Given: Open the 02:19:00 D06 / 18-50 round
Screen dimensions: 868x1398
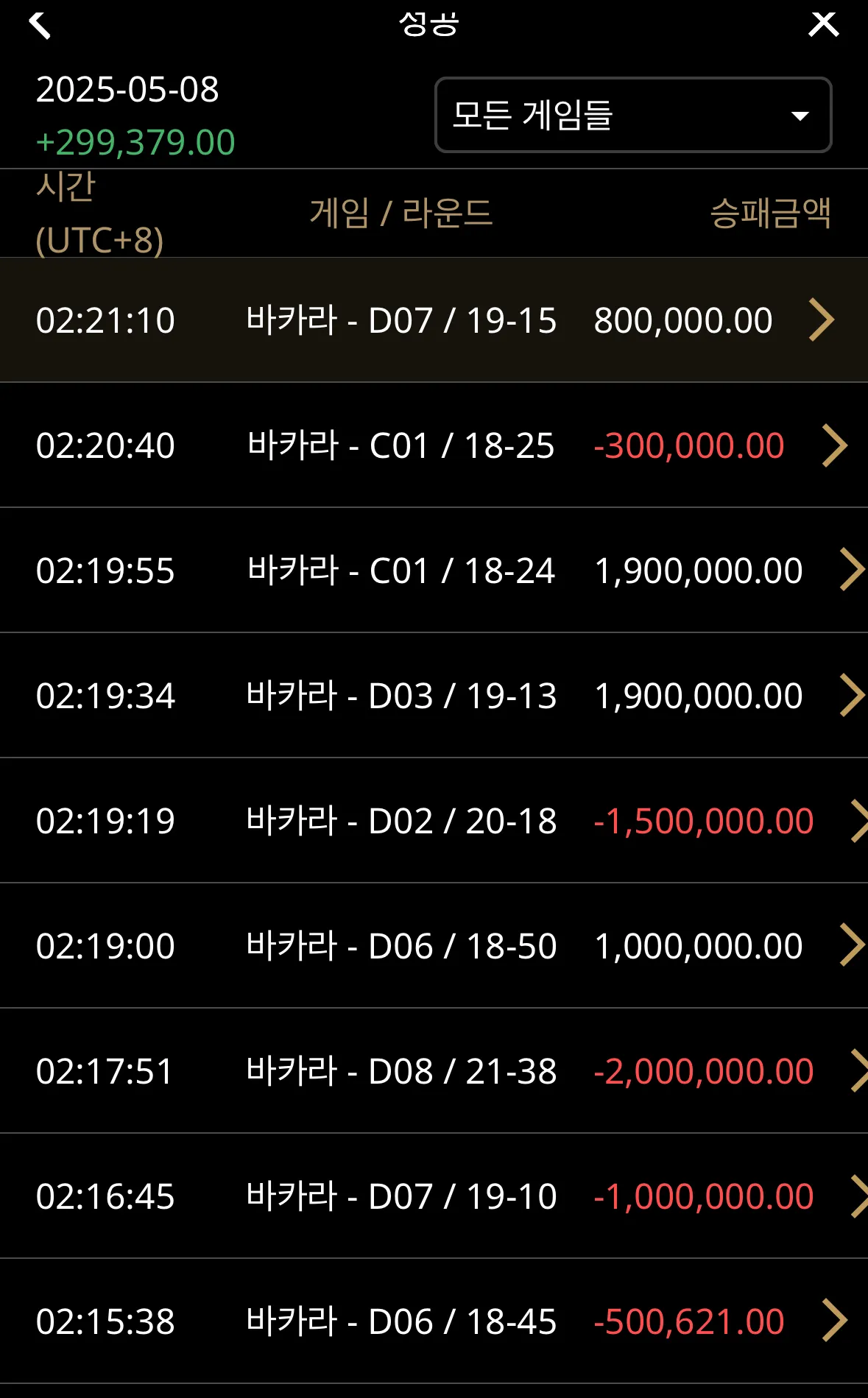Looking at the screenshot, I should tap(434, 946).
